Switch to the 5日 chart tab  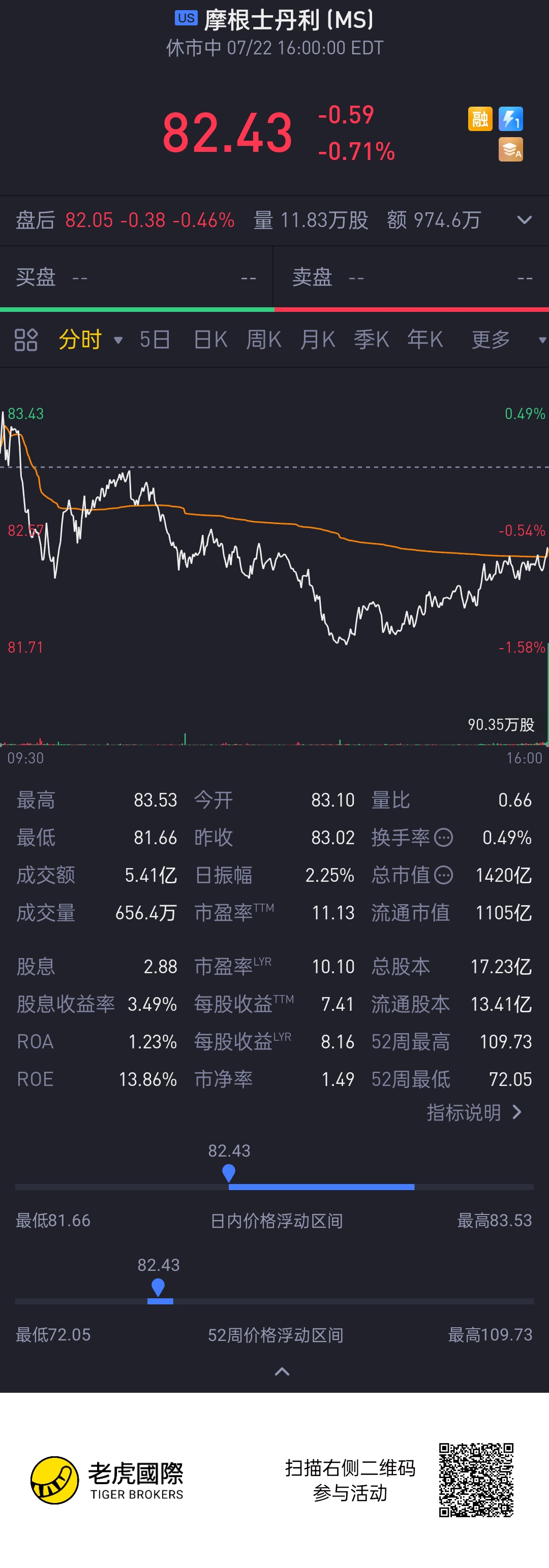[154, 340]
